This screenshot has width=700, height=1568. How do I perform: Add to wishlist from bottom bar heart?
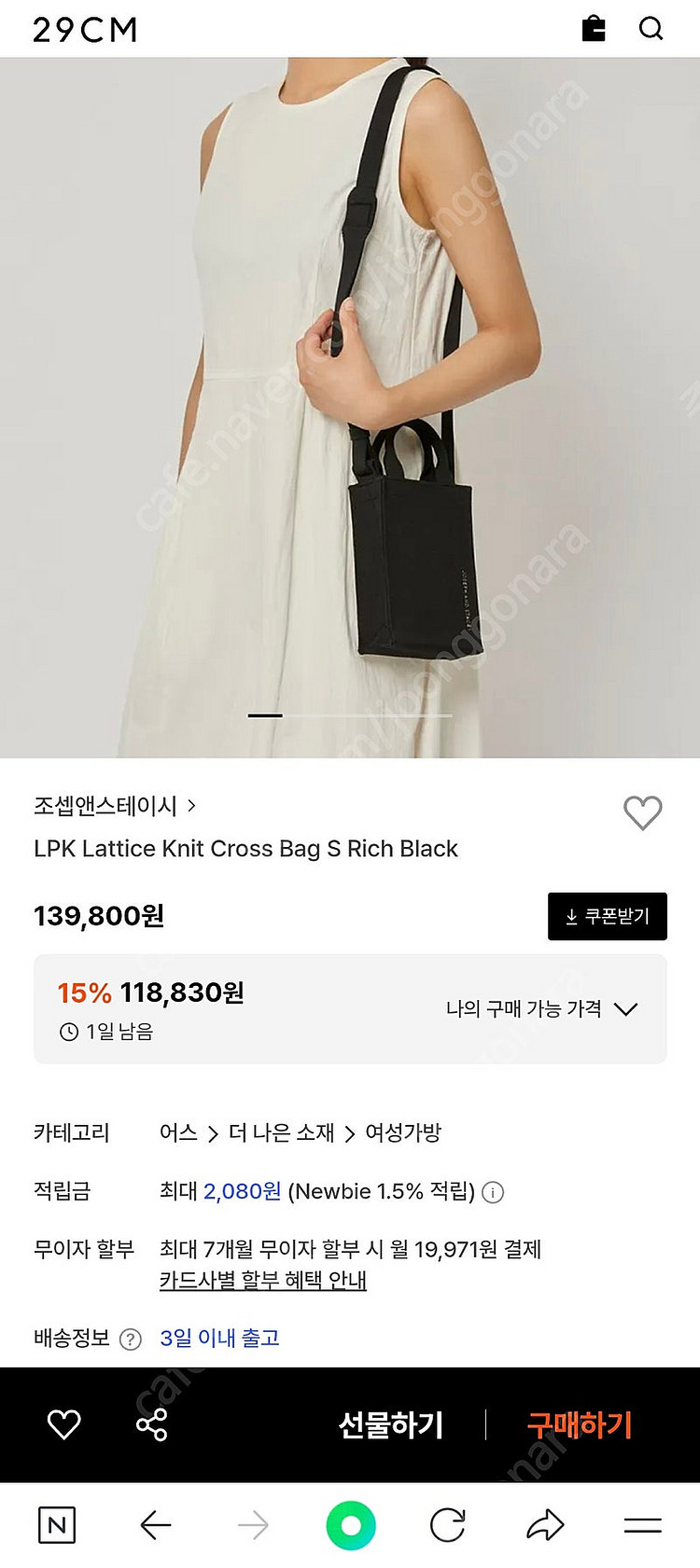tap(63, 1424)
